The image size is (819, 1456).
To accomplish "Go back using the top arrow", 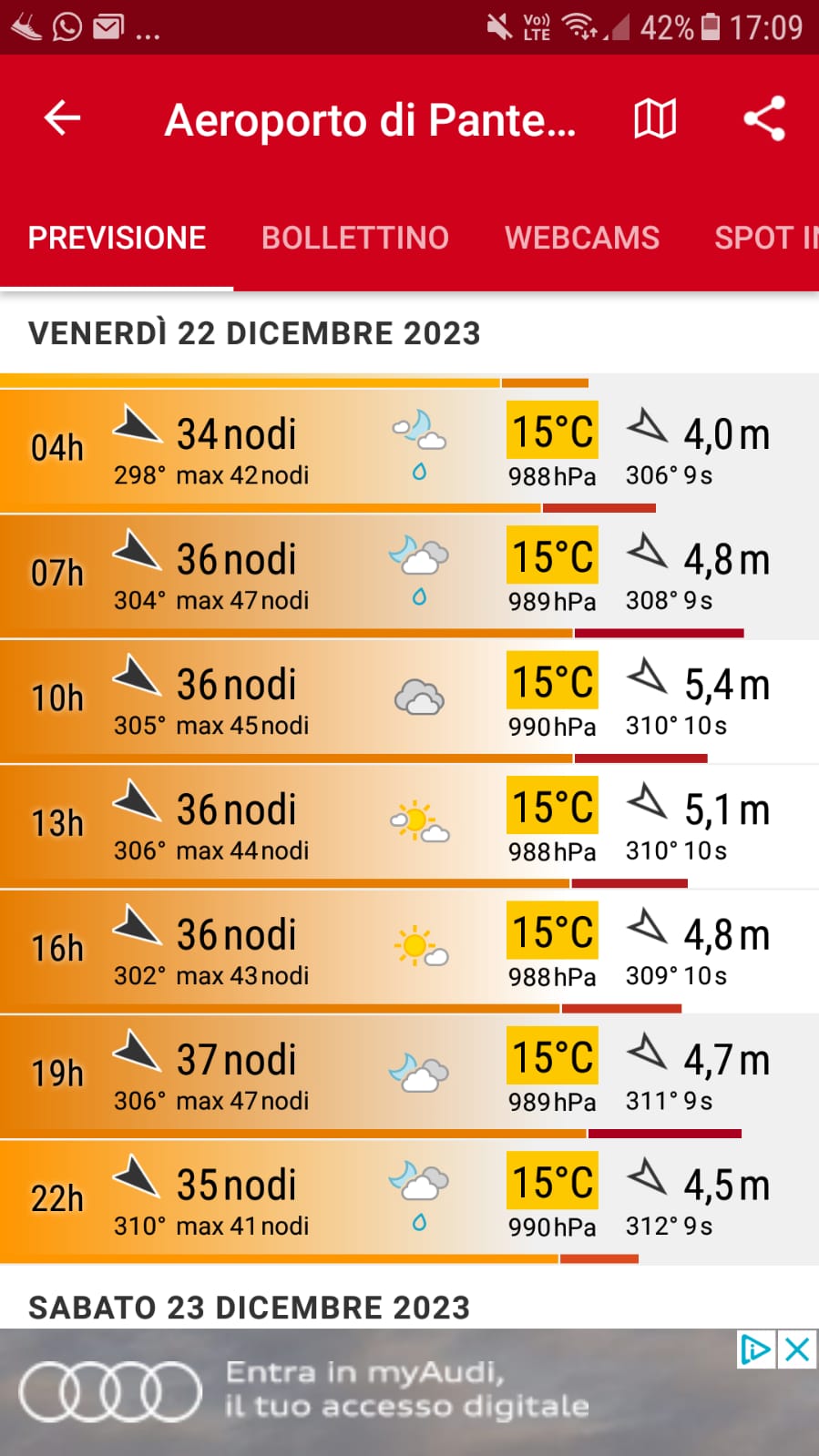I will (62, 118).
